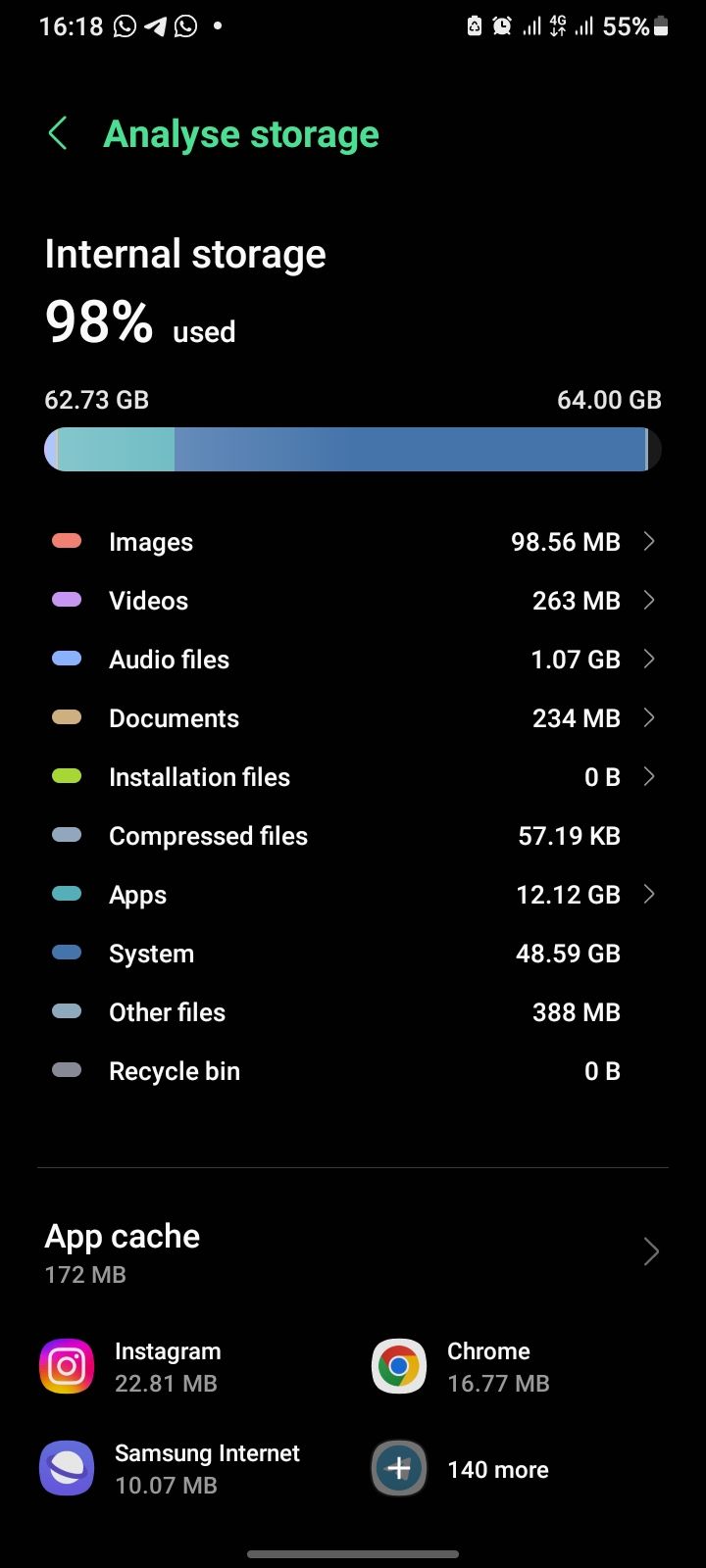The width and height of the screenshot is (706, 1568).
Task: Click the internal storage usage bar
Action: [x=353, y=449]
